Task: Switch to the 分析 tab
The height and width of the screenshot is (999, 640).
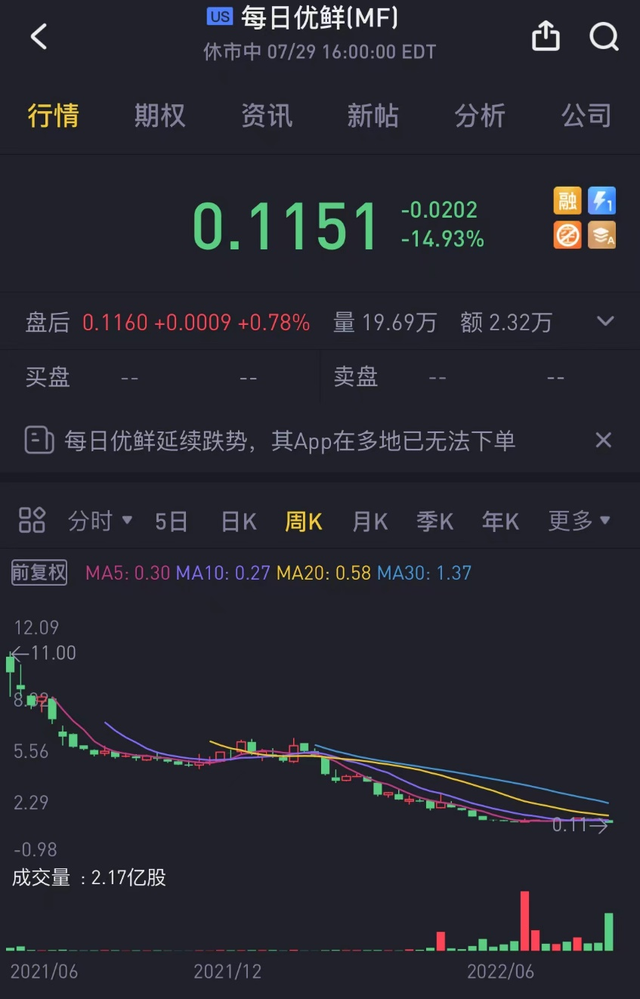Action: (480, 115)
